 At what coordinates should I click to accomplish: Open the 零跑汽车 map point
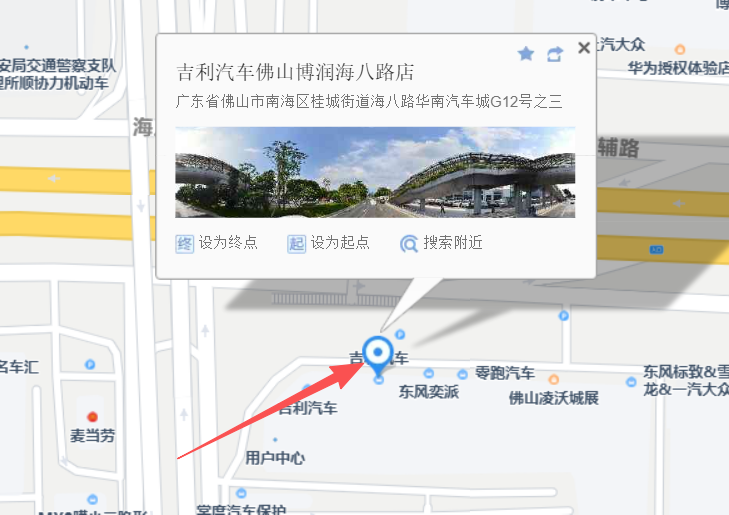tap(504, 373)
